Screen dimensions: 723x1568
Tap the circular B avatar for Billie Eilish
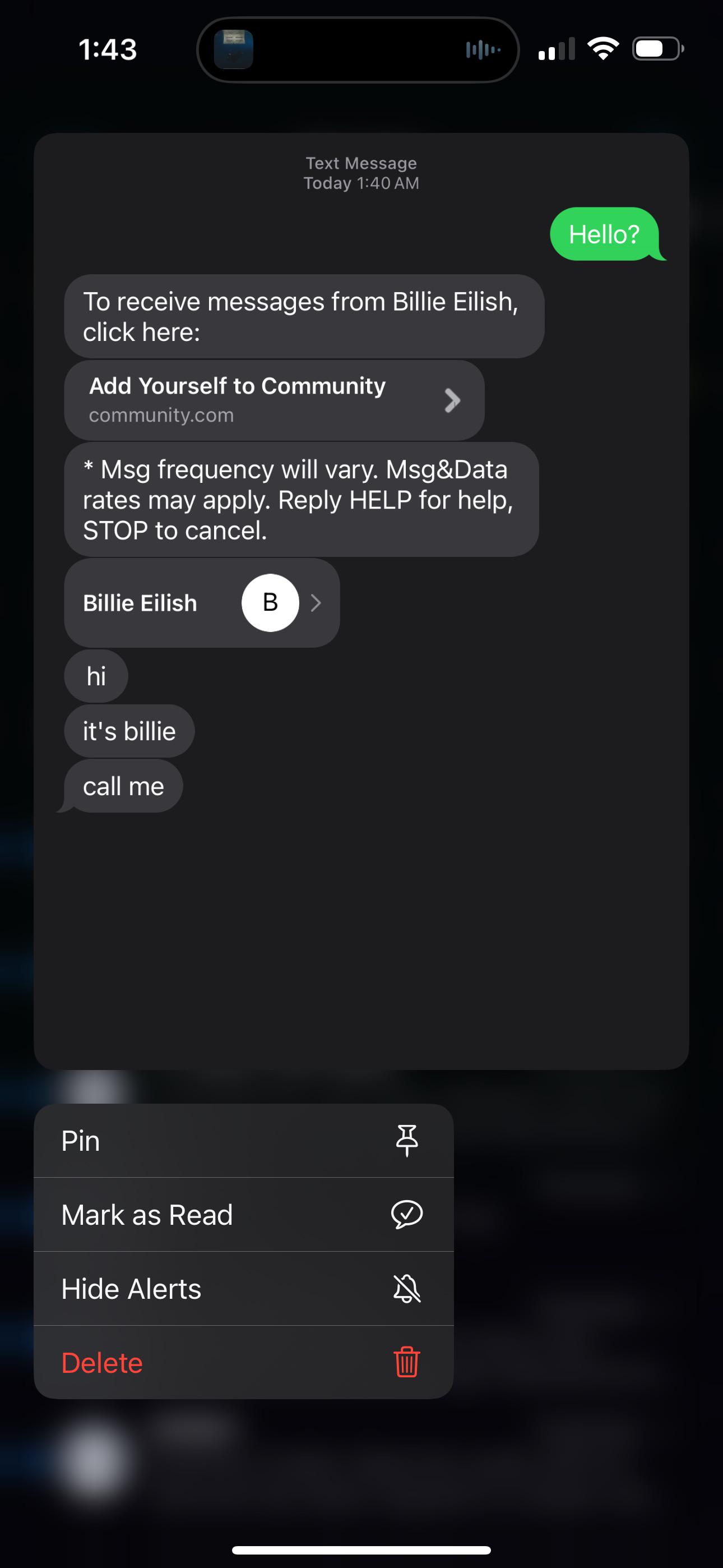pos(270,603)
